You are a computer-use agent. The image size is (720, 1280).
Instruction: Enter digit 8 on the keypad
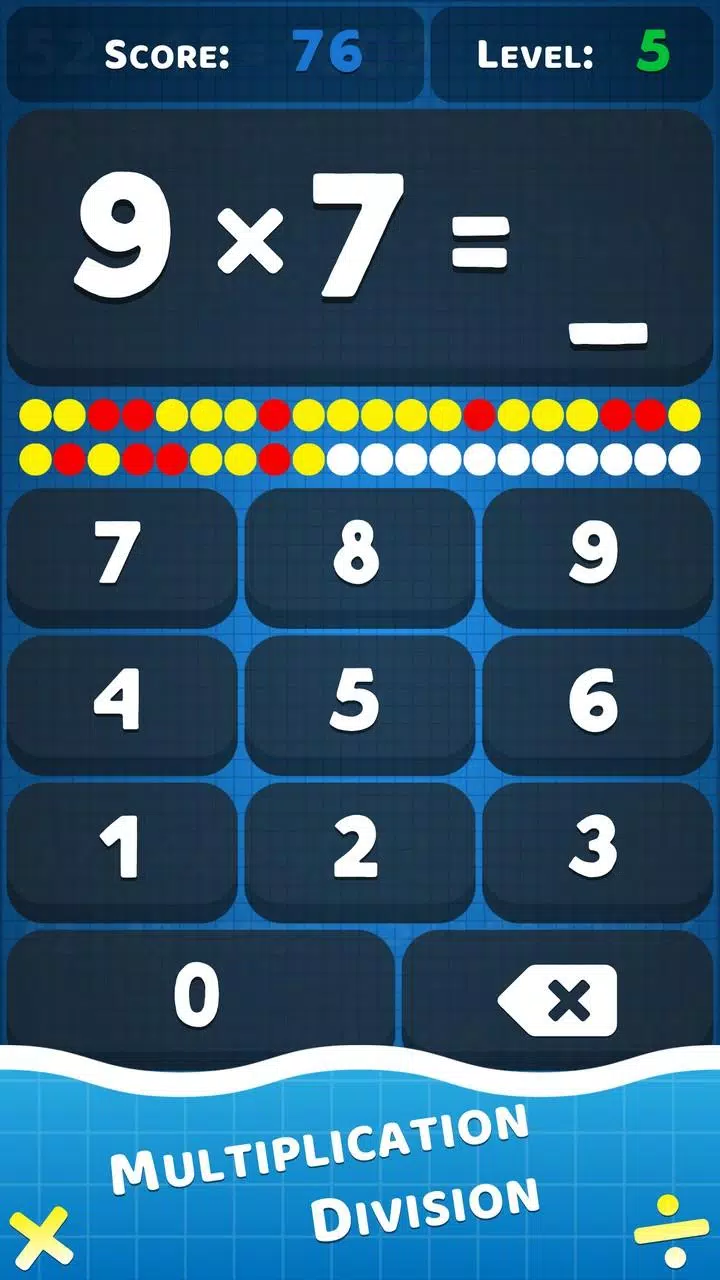tap(359, 555)
